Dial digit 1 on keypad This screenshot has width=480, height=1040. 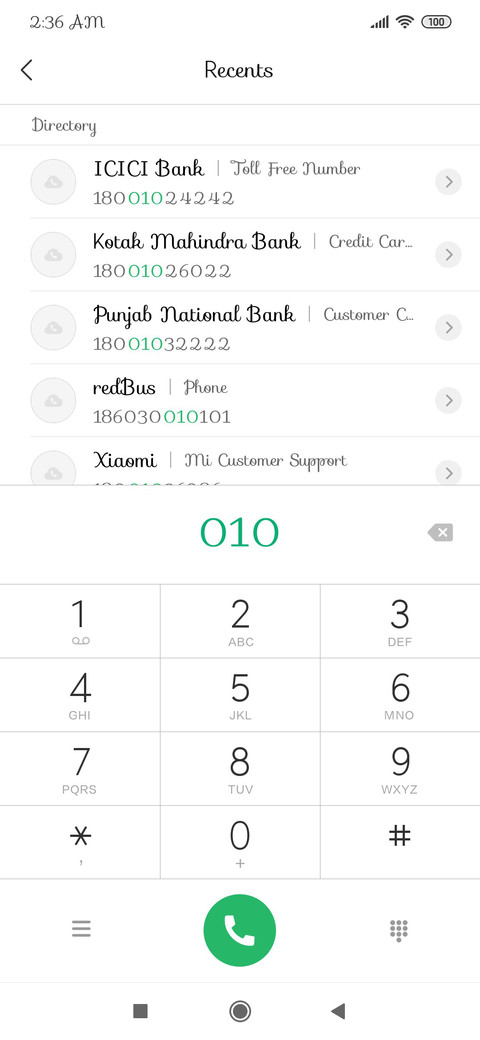pos(80,621)
